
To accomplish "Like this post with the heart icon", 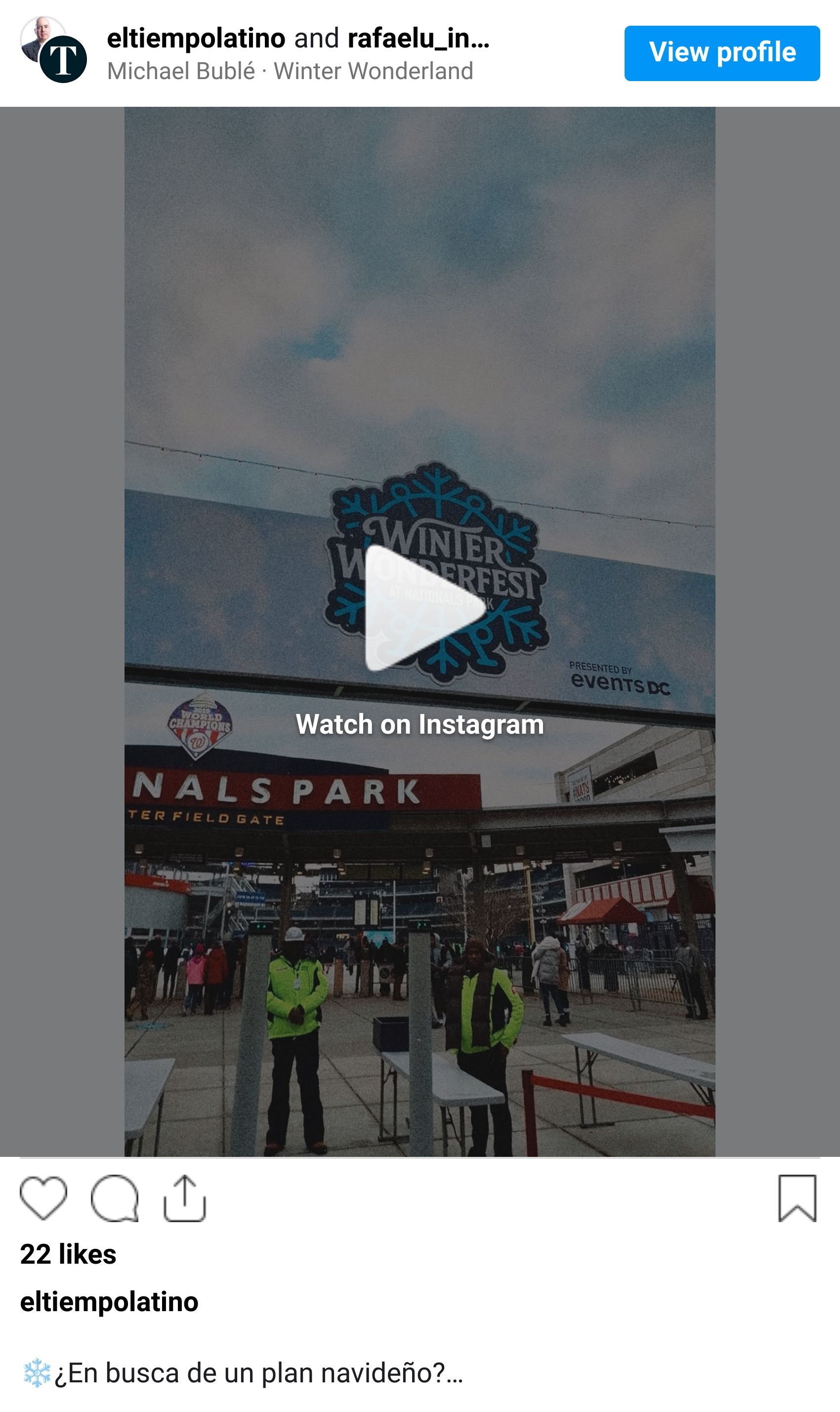I will [43, 1197].
